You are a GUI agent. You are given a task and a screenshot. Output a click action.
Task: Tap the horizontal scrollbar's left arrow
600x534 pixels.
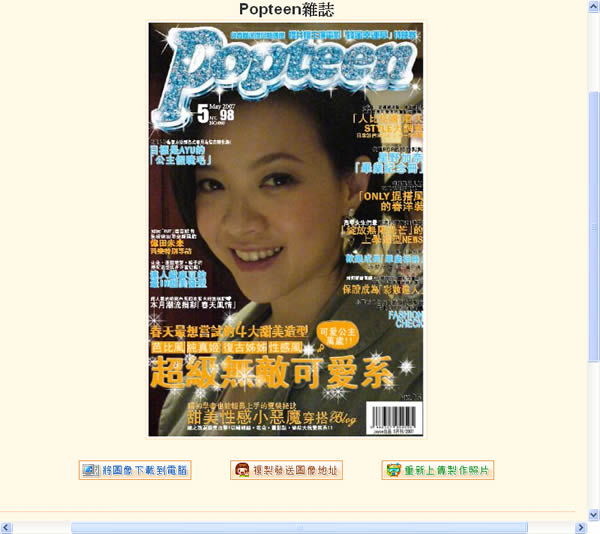click(x=6, y=527)
